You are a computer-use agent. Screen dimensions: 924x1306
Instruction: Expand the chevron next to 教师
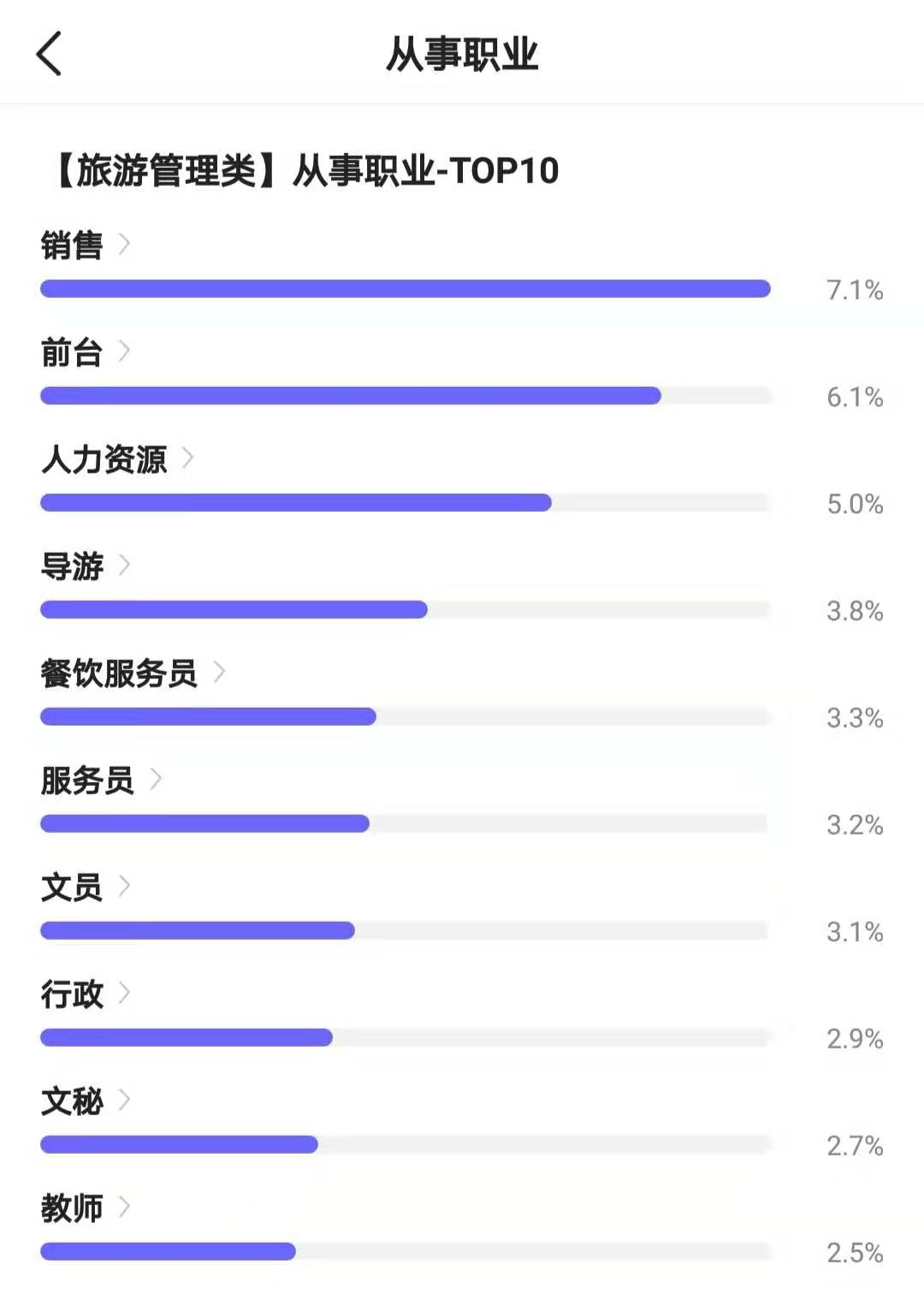[125, 1208]
